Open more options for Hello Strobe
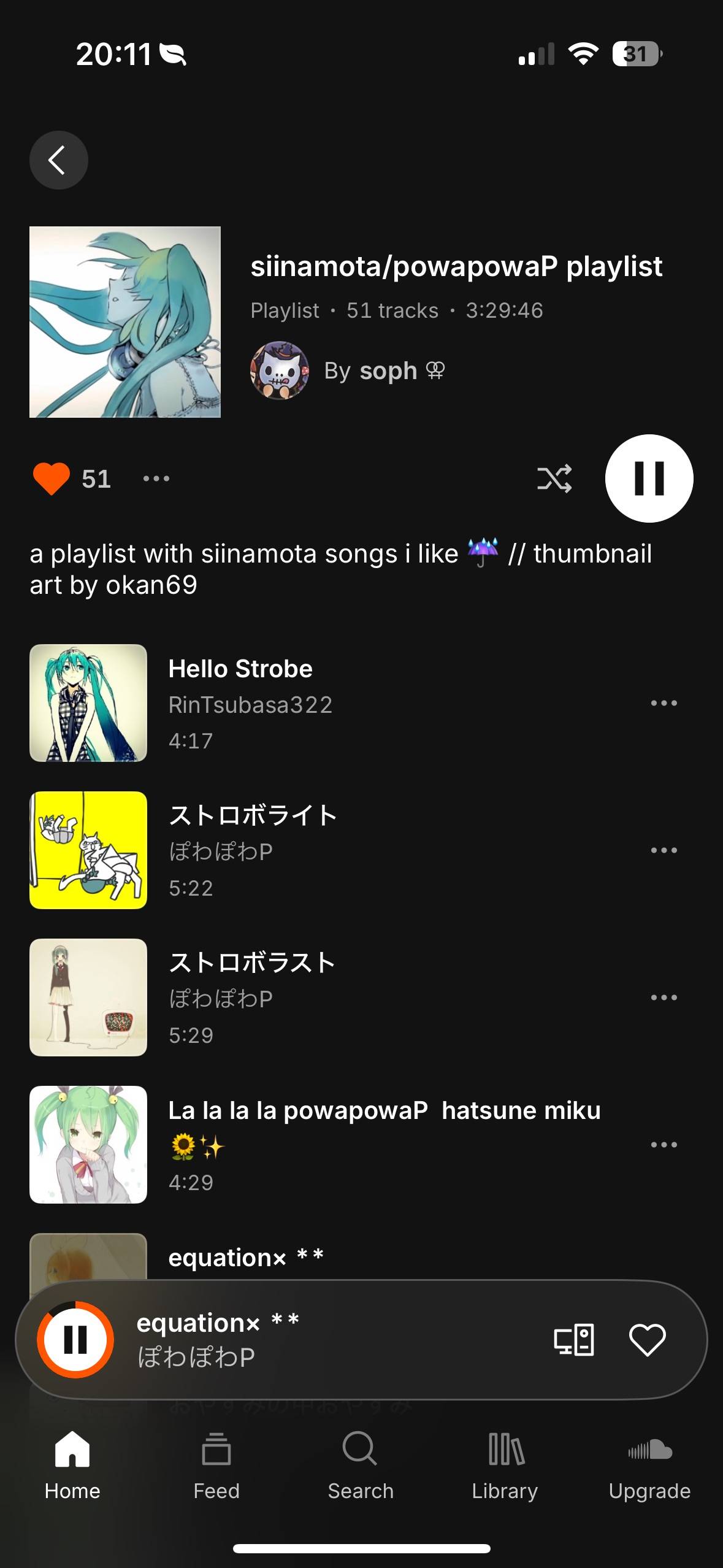The height and width of the screenshot is (1568, 723). (x=664, y=703)
